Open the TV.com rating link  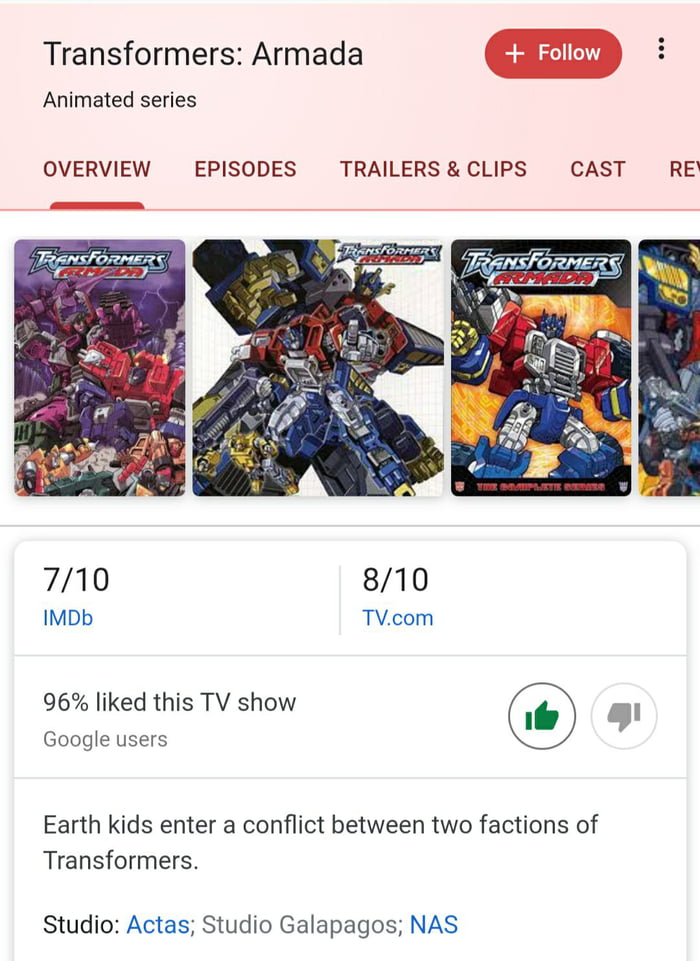click(x=398, y=618)
